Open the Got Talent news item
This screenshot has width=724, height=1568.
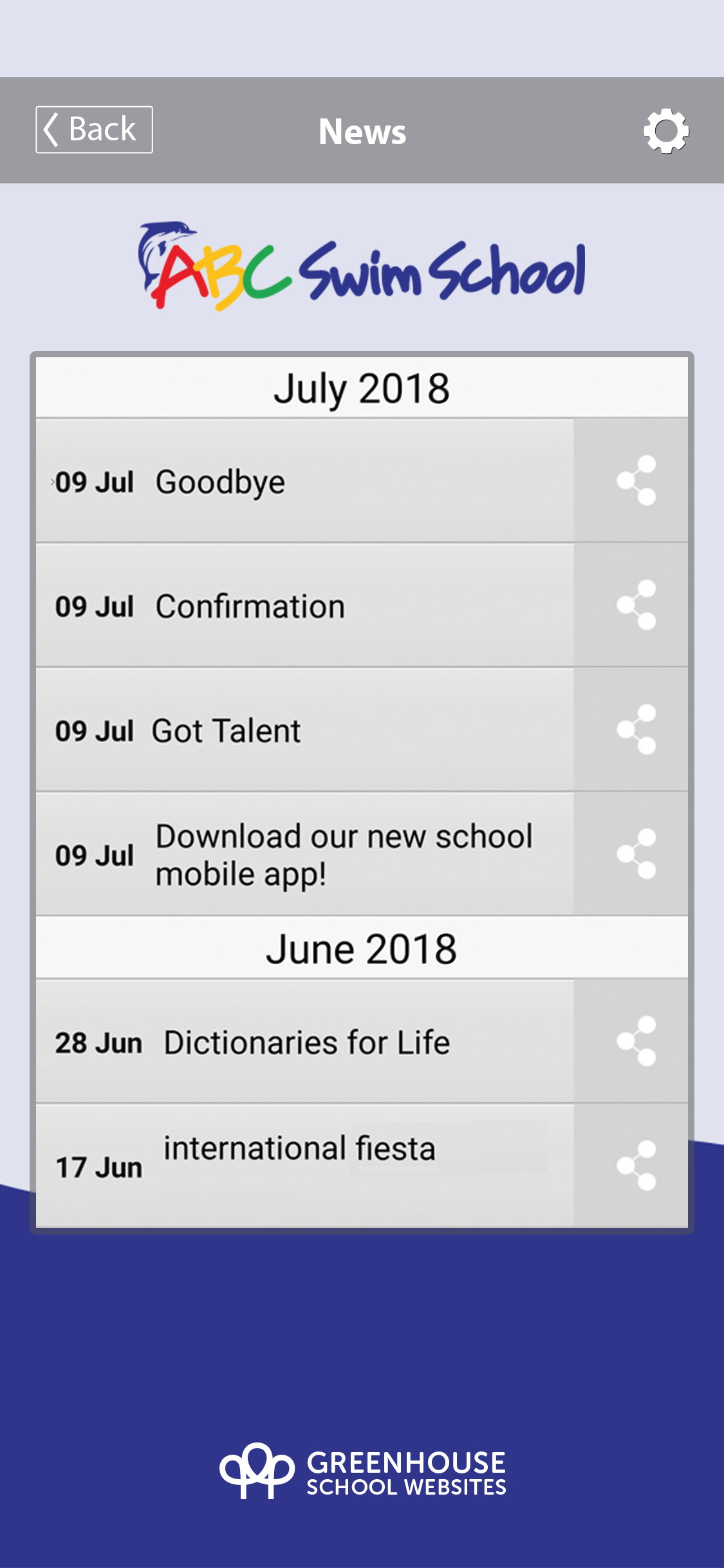coord(304,730)
